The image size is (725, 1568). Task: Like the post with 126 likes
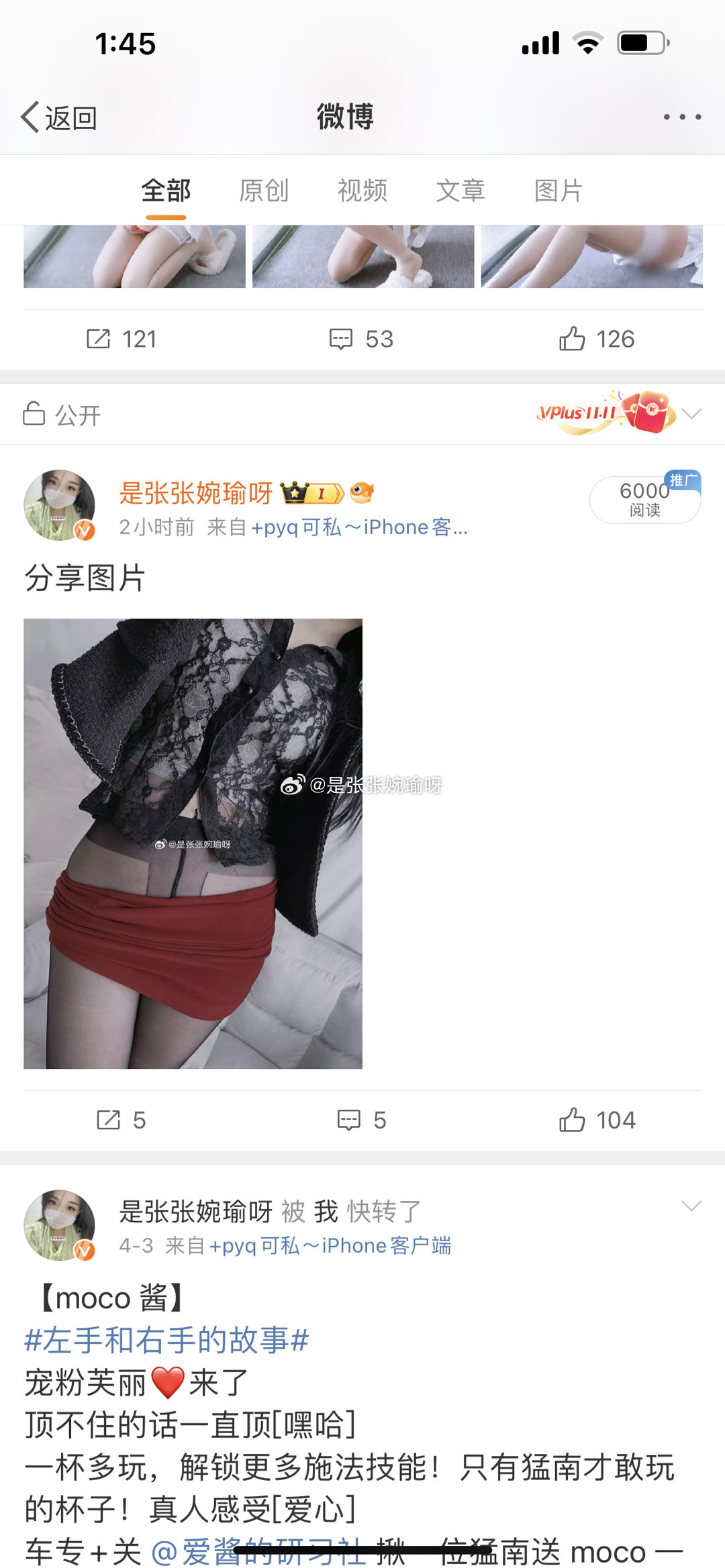click(597, 339)
